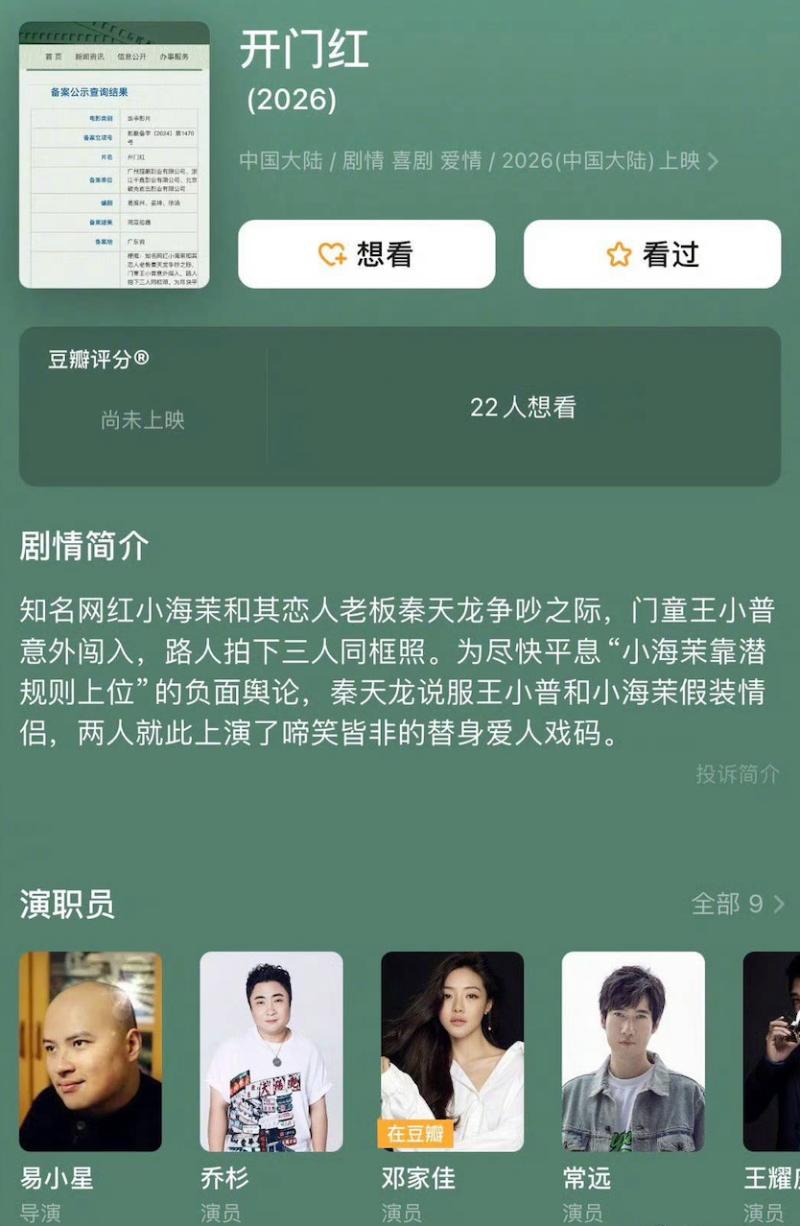
Task: Open director 易小星's profile
Action: click(90, 1051)
